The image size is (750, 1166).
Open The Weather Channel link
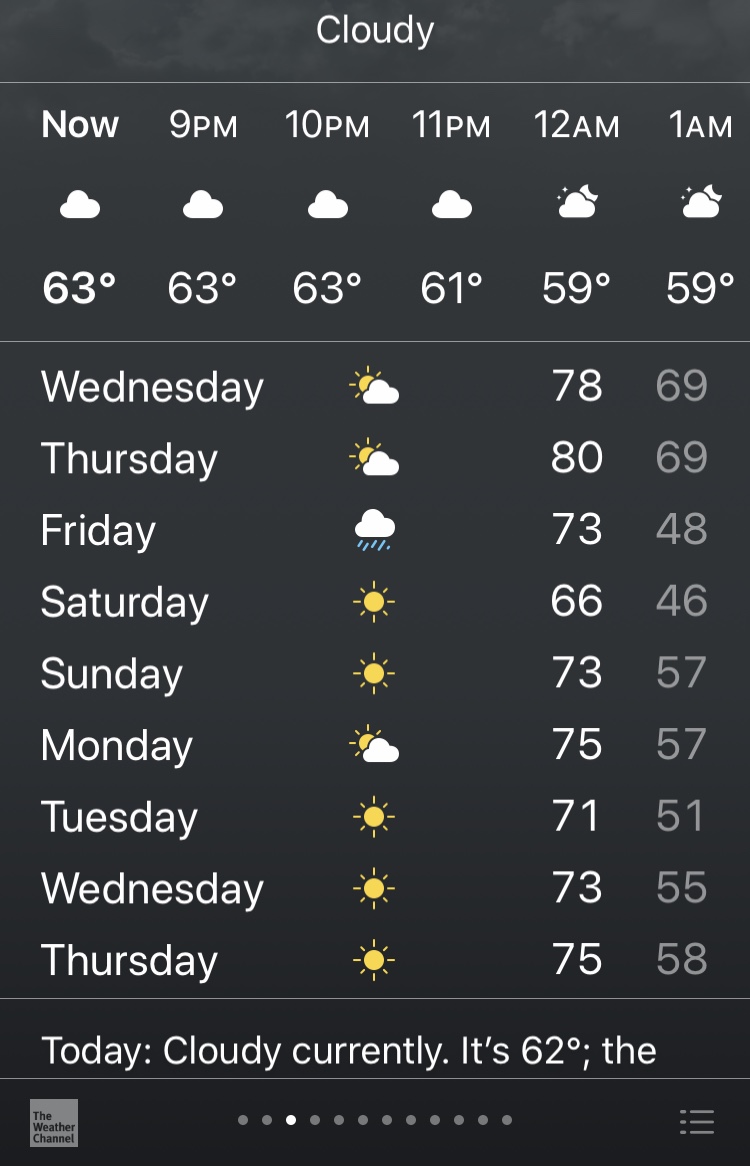(x=54, y=1122)
